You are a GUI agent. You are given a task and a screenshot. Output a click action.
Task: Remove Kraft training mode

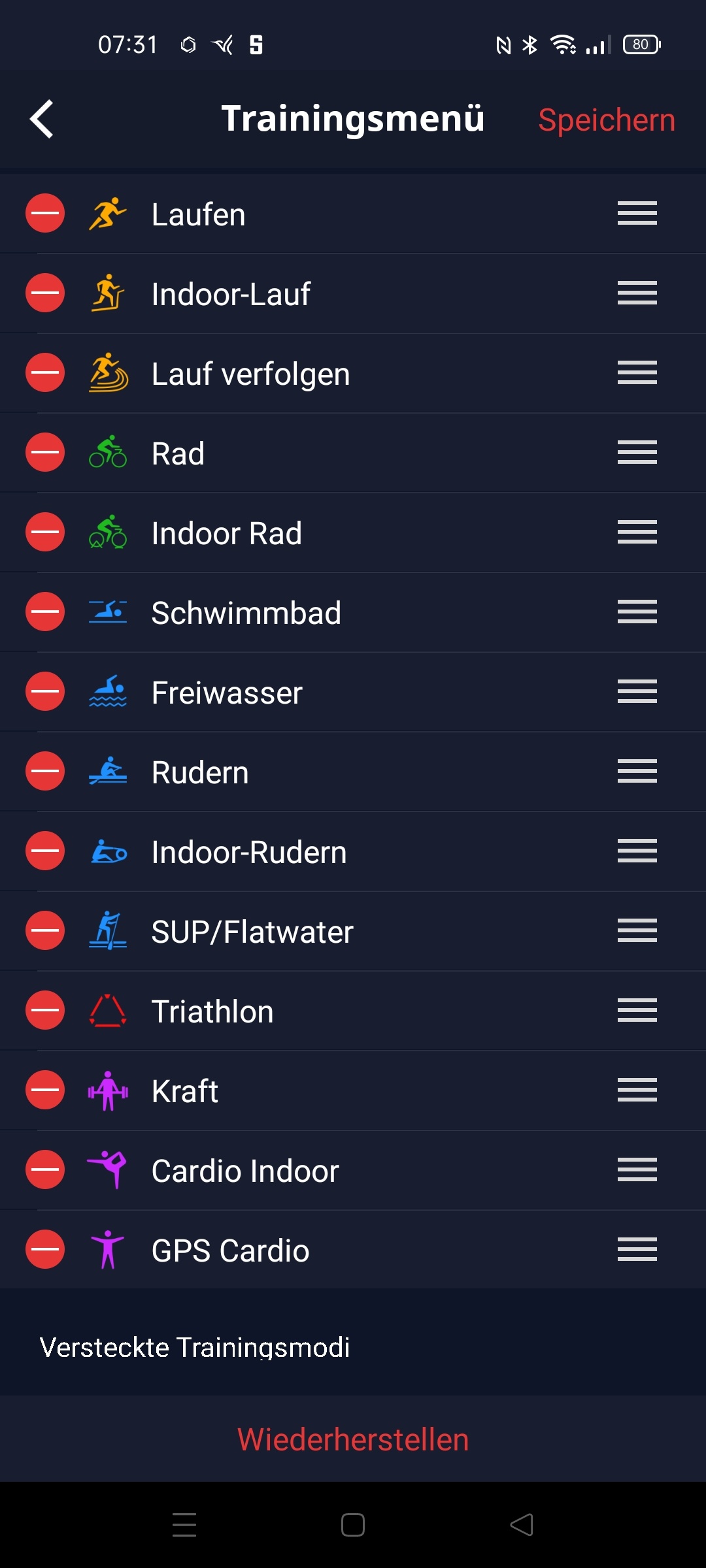[45, 1090]
